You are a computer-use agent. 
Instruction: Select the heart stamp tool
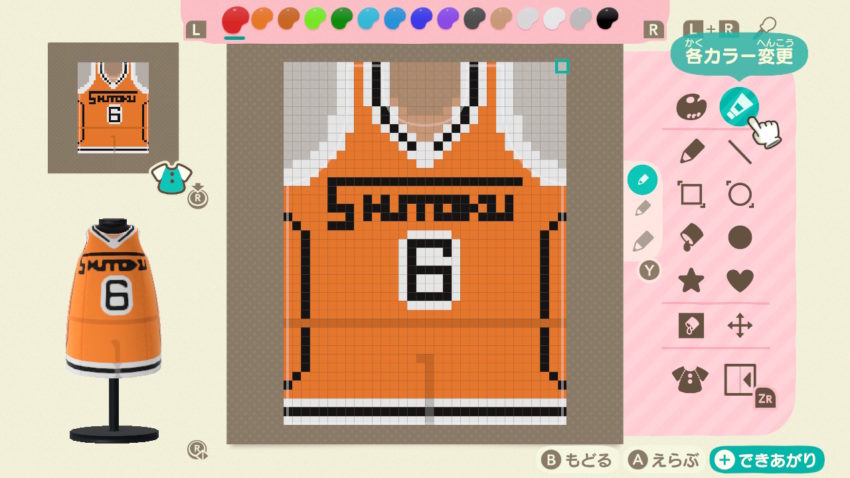click(x=740, y=280)
